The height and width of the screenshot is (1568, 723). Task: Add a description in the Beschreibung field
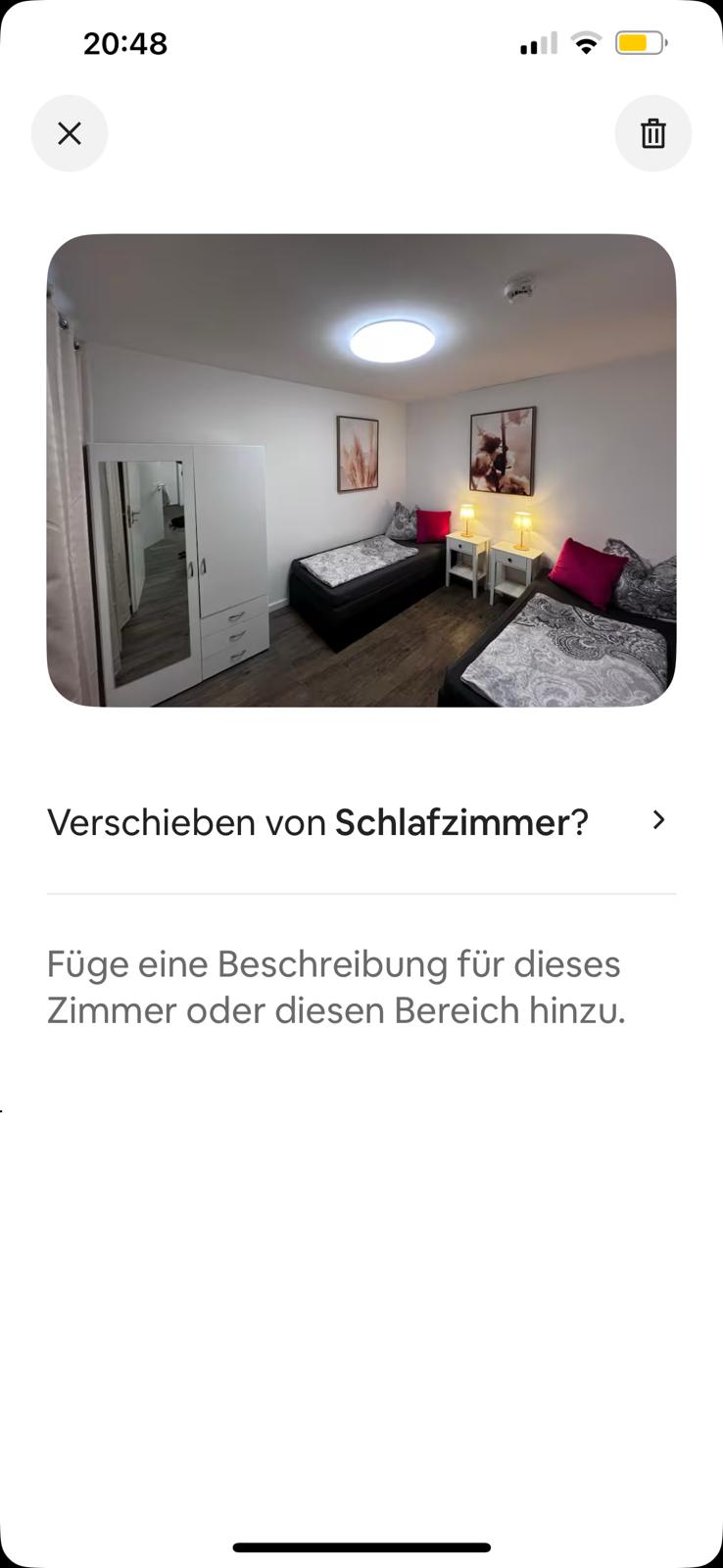[335, 987]
